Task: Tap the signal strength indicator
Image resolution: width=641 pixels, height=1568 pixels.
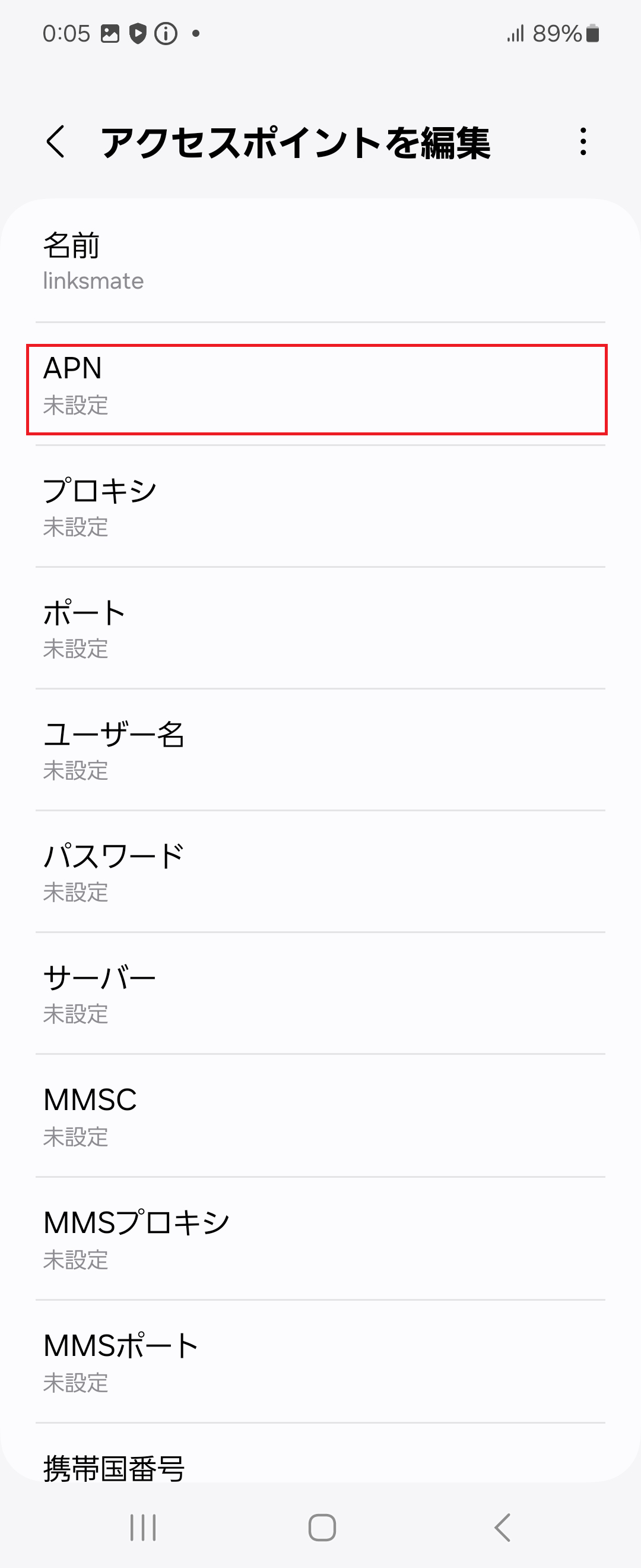Action: pos(516,34)
